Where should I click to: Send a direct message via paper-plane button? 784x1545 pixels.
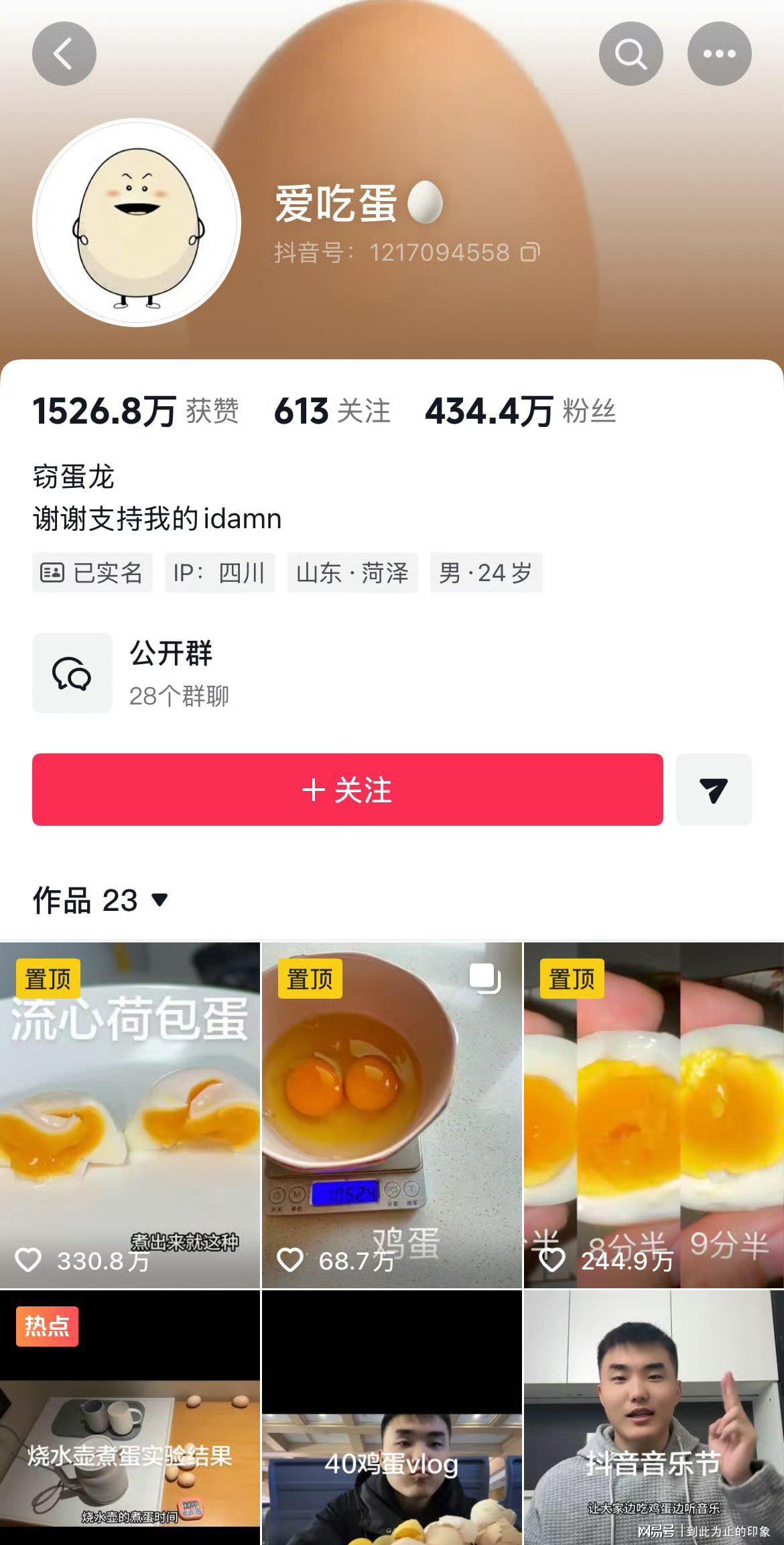[x=713, y=790]
